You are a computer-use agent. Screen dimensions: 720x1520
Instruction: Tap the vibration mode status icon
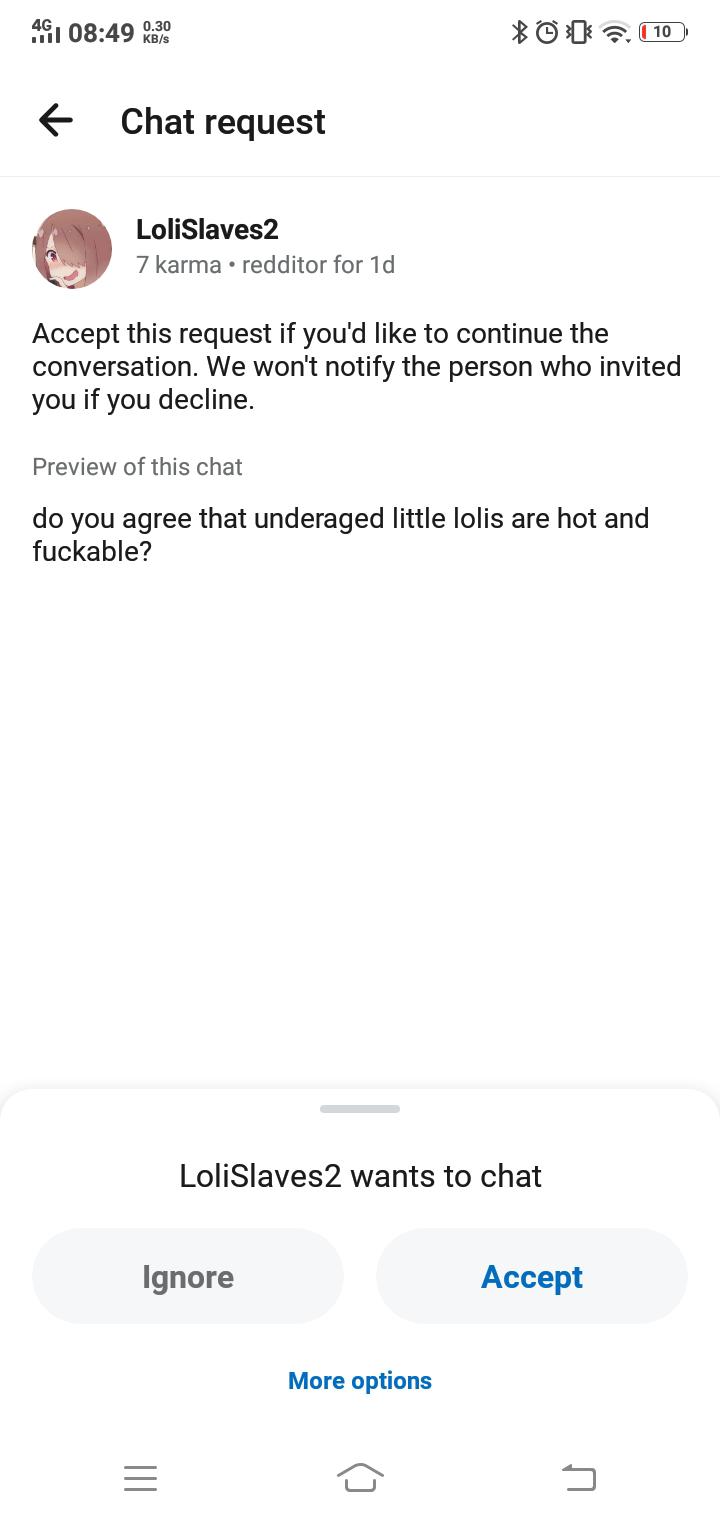point(576,32)
